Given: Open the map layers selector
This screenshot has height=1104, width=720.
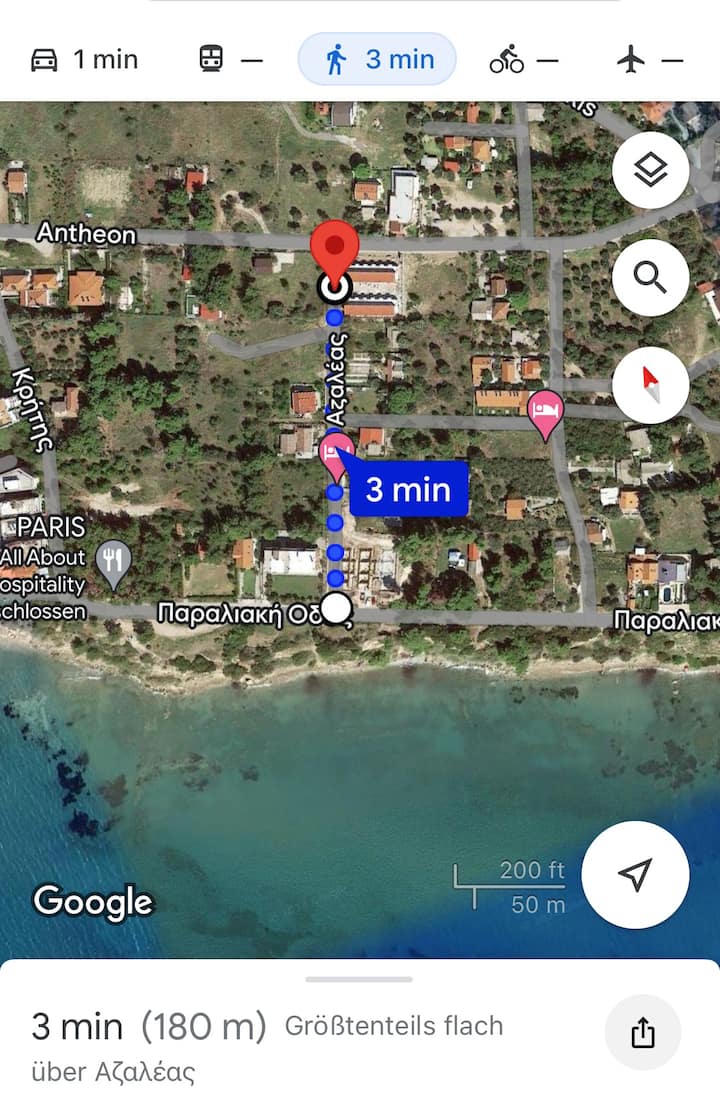Looking at the screenshot, I should tap(650, 171).
